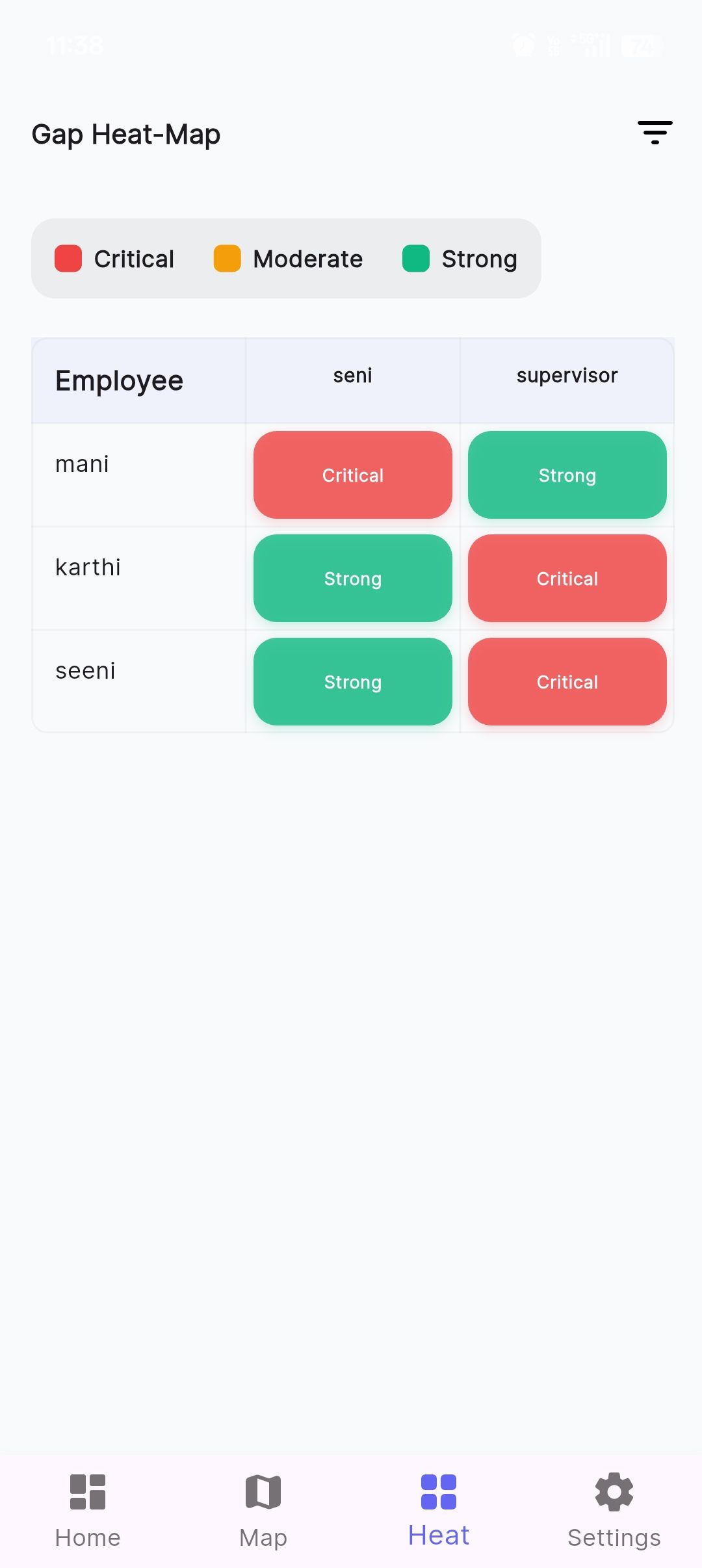Tap mani's Critical cell under seni
The image size is (702, 1568).
tap(353, 475)
